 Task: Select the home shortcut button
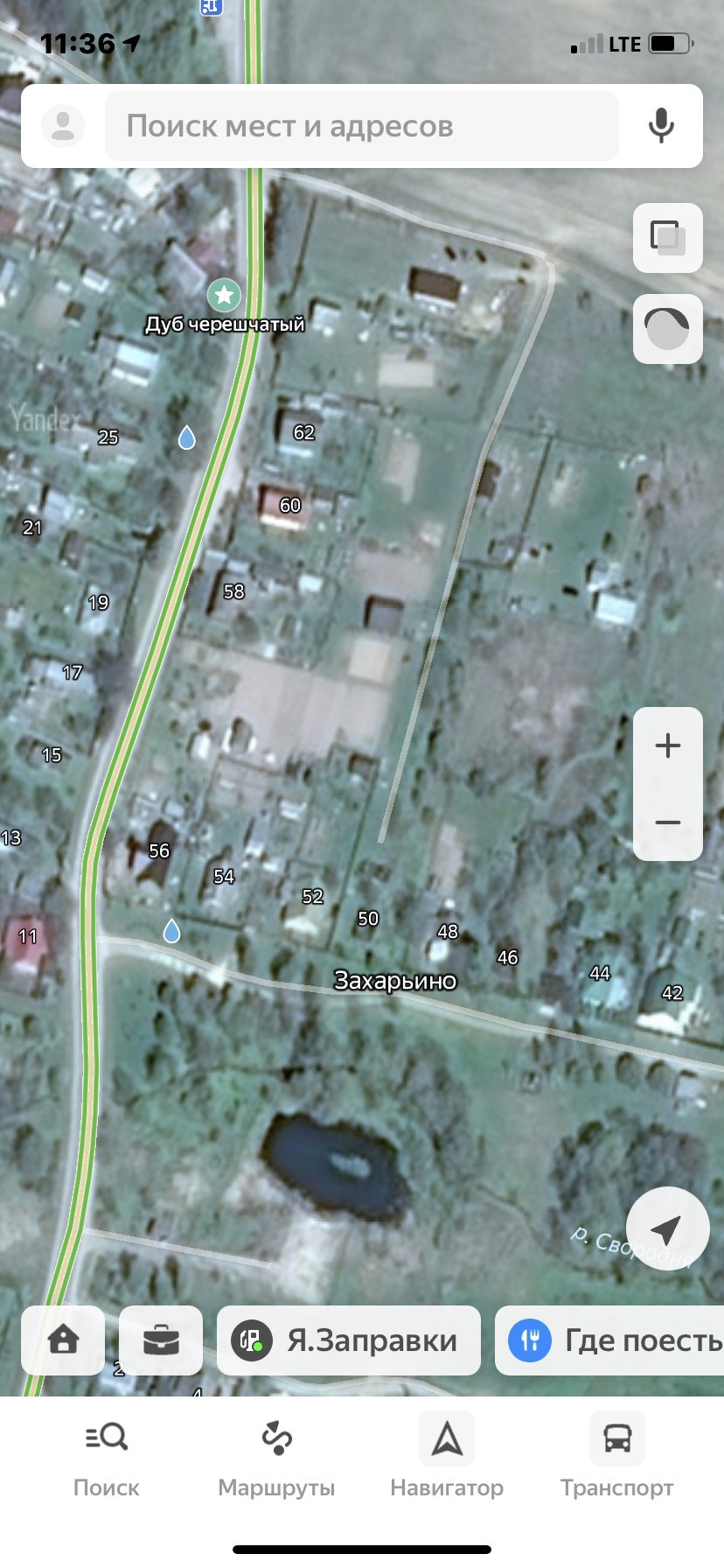point(63,1340)
